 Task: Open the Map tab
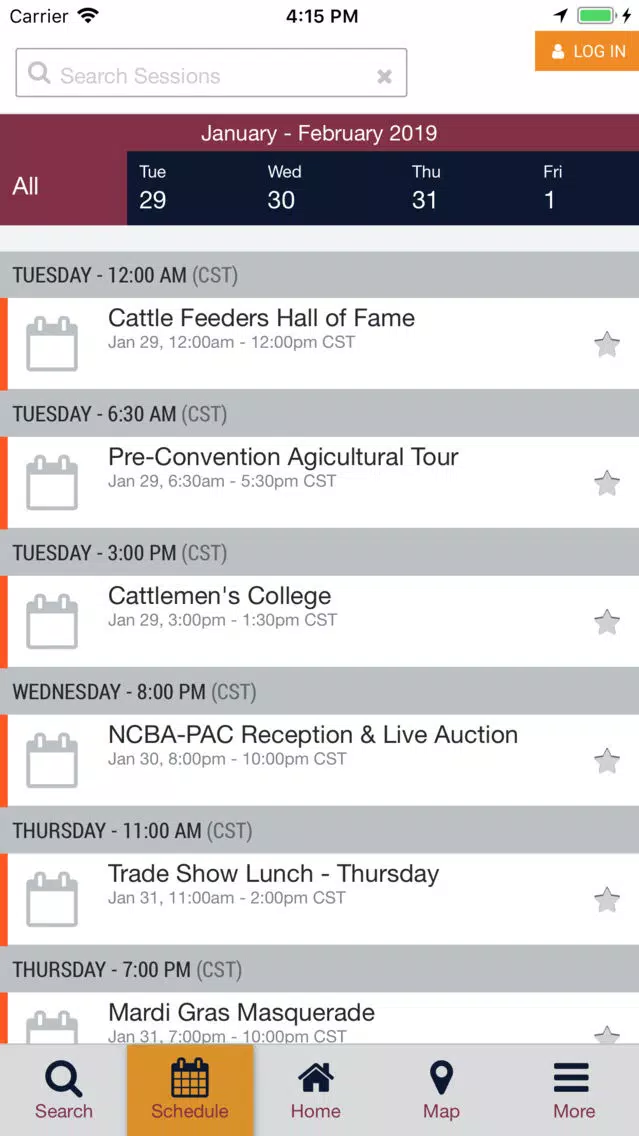pyautogui.click(x=441, y=1090)
